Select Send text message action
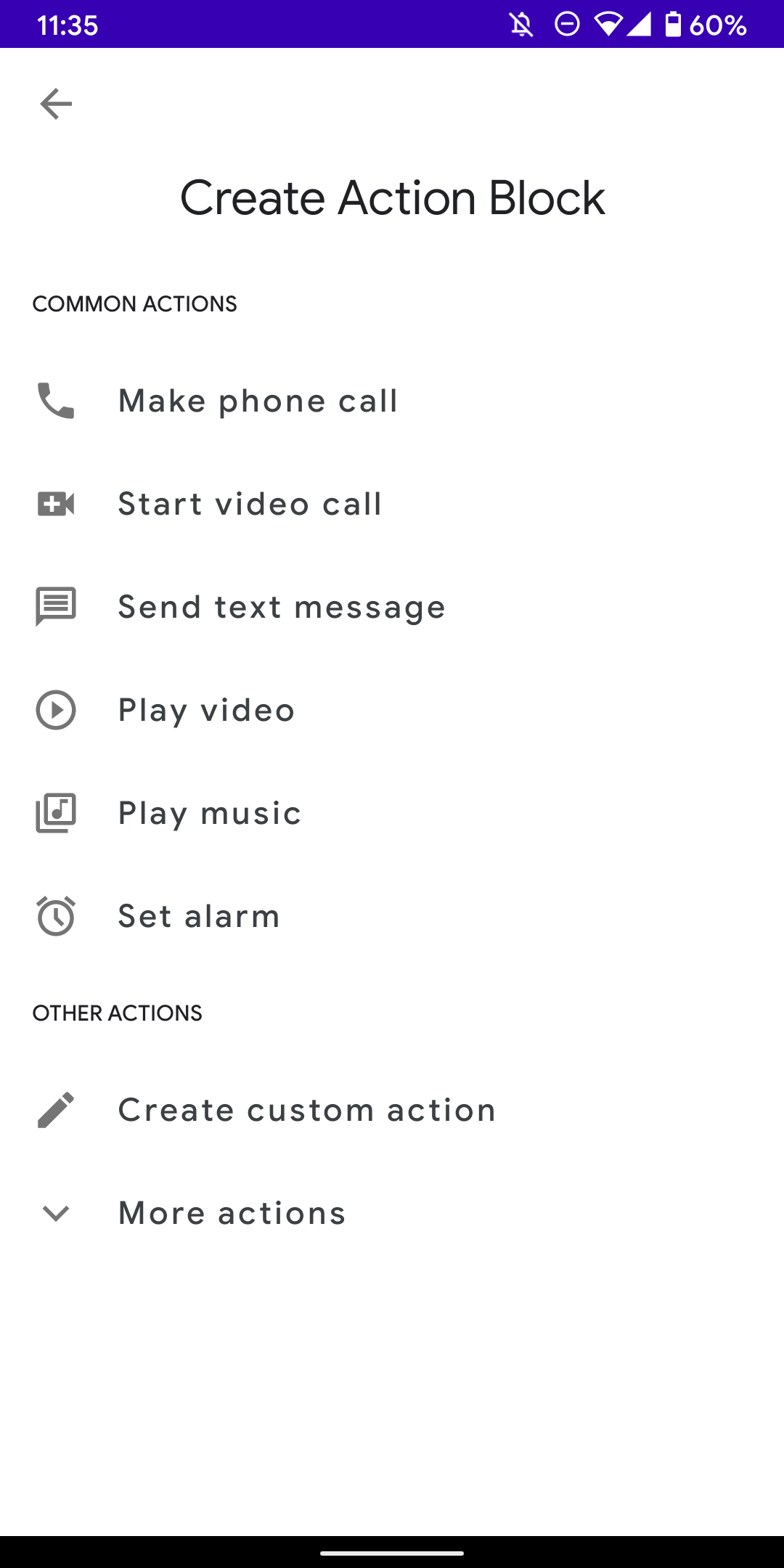This screenshot has width=784, height=1568. pyautogui.click(x=282, y=606)
